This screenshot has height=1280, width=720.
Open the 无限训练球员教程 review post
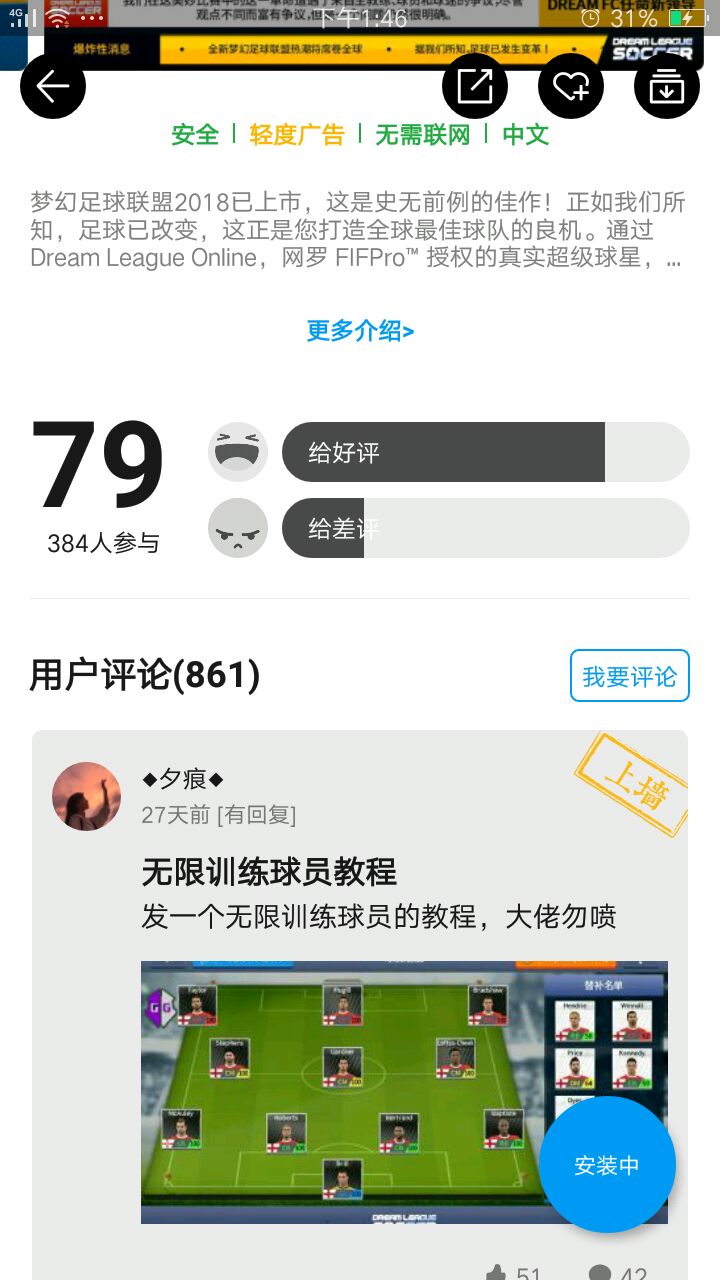click(x=269, y=872)
